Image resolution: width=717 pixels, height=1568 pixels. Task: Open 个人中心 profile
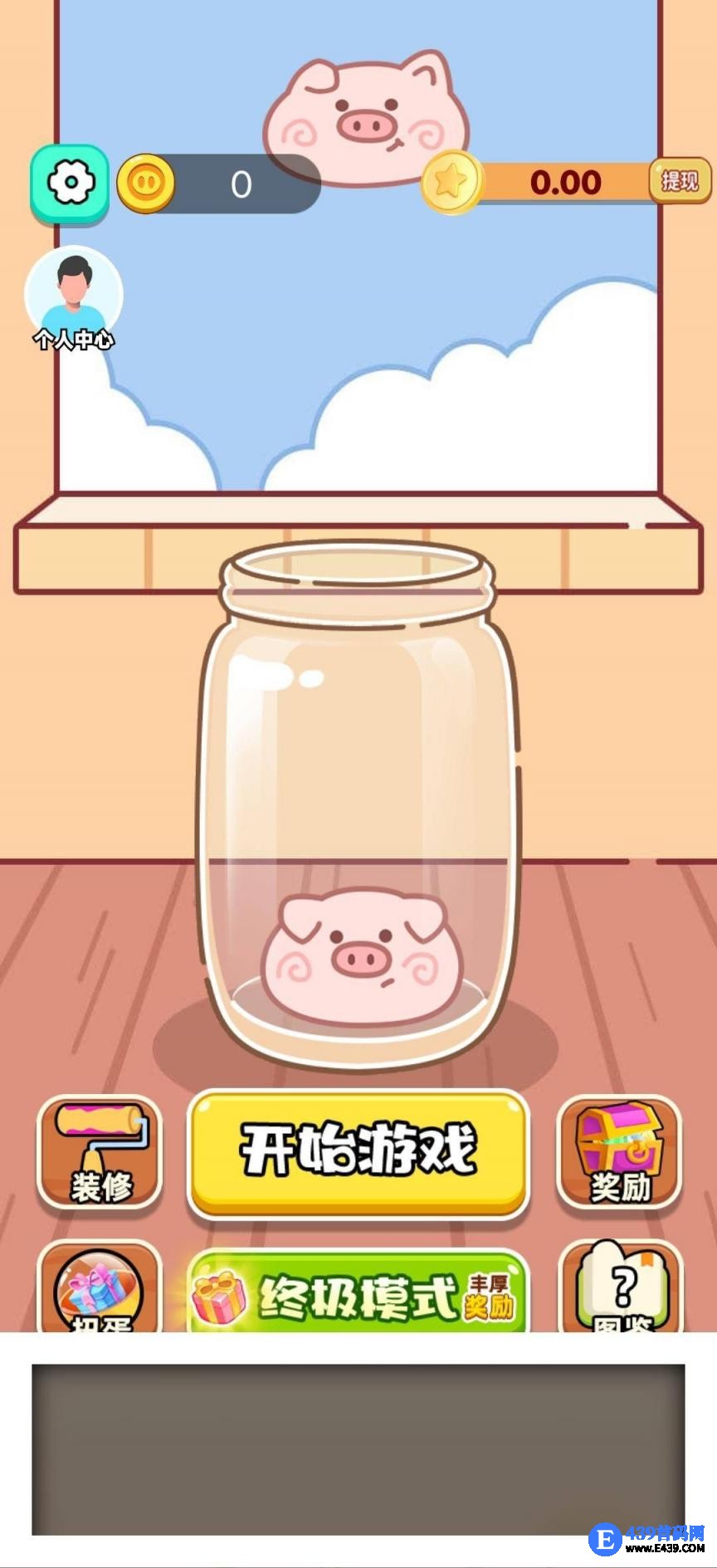[x=74, y=297]
